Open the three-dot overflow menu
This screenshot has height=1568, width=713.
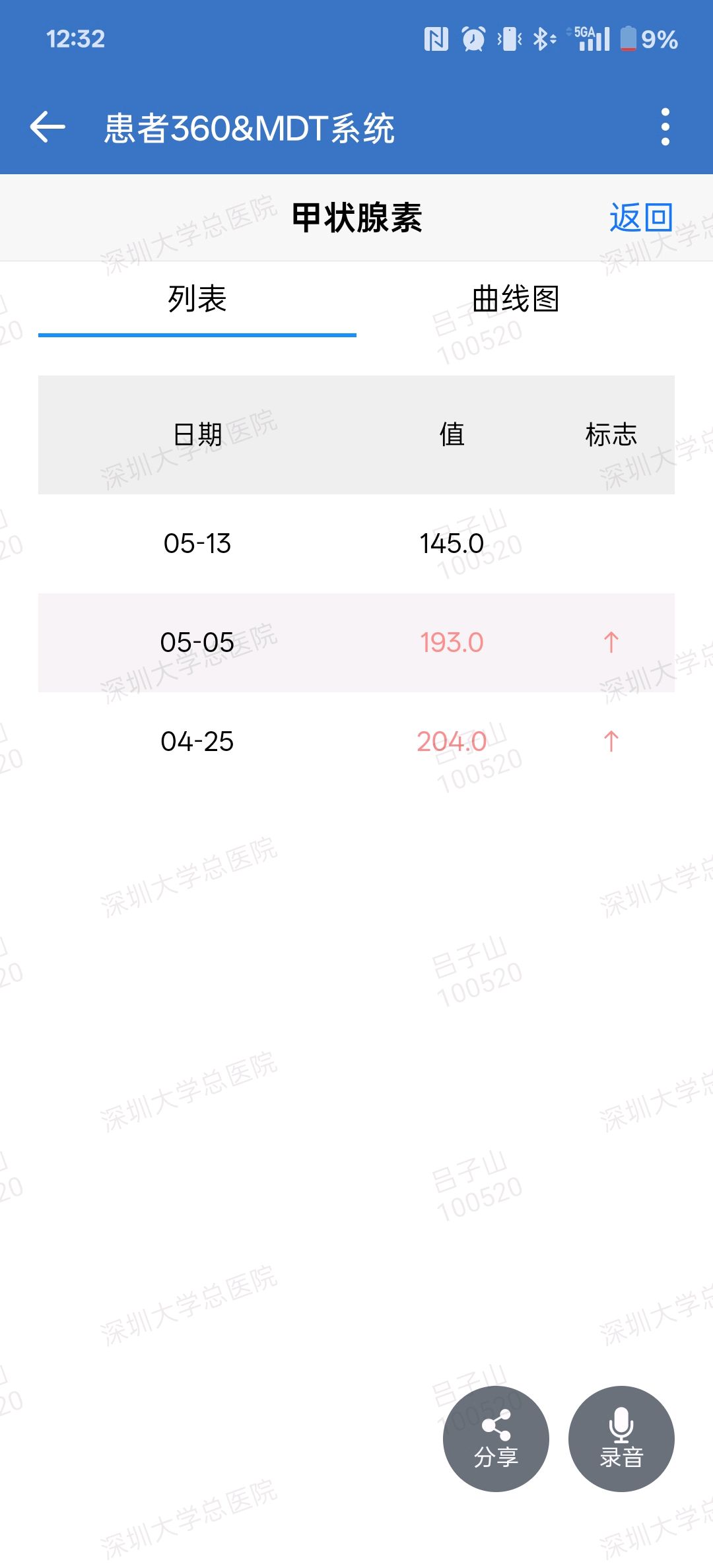665,127
